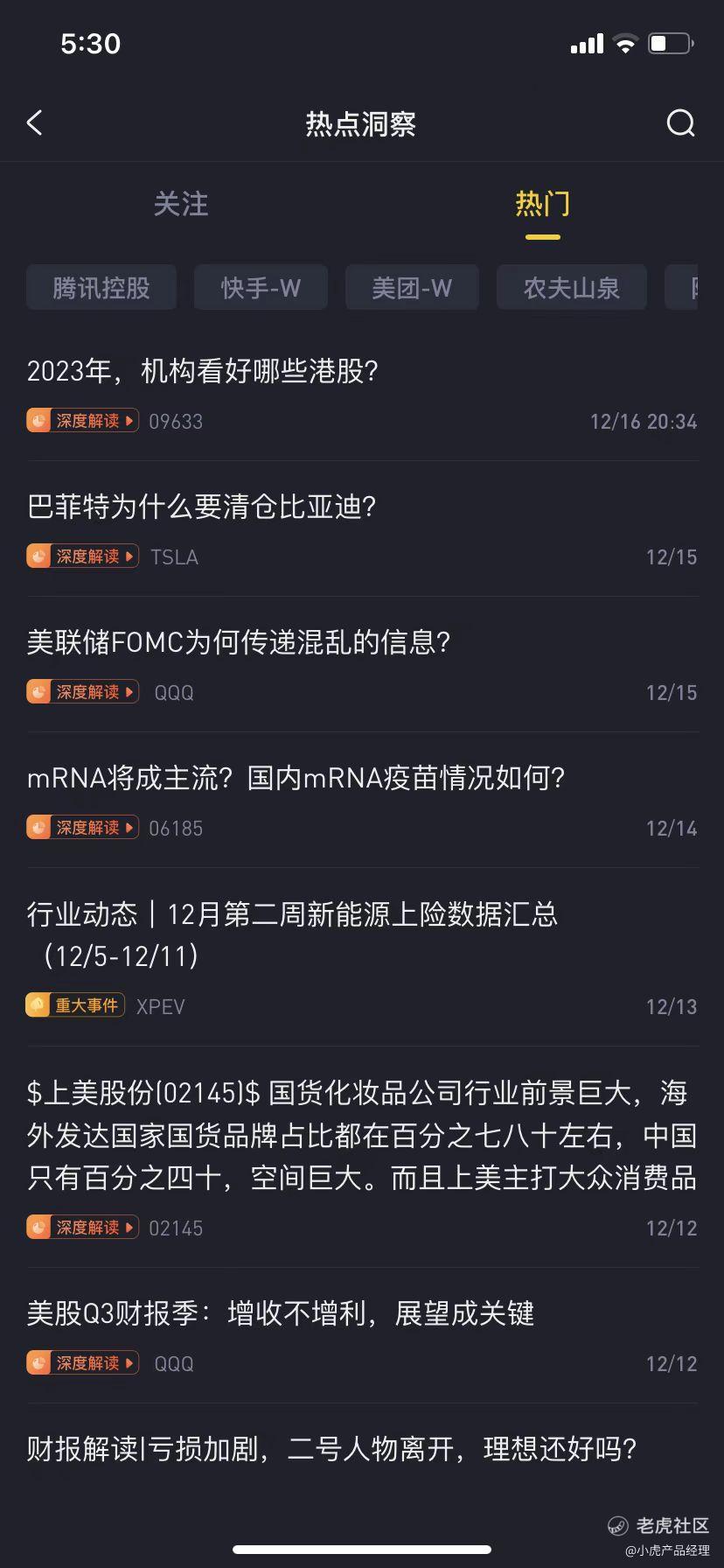Open 美联储FOMC为何传递混乱的信息？ article
724x1568 pixels.
[239, 642]
